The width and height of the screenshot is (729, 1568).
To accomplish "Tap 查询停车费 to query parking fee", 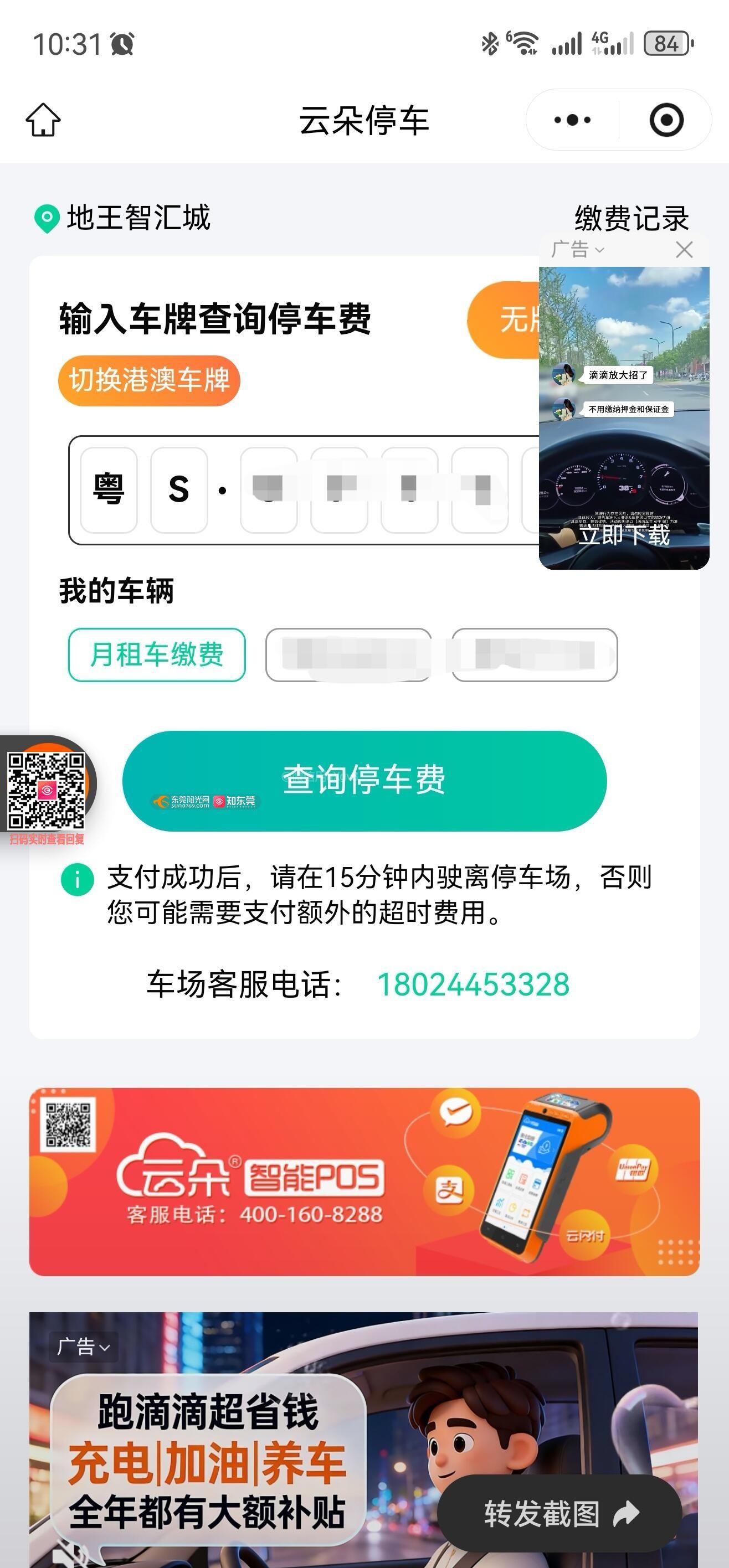I will 364,780.
